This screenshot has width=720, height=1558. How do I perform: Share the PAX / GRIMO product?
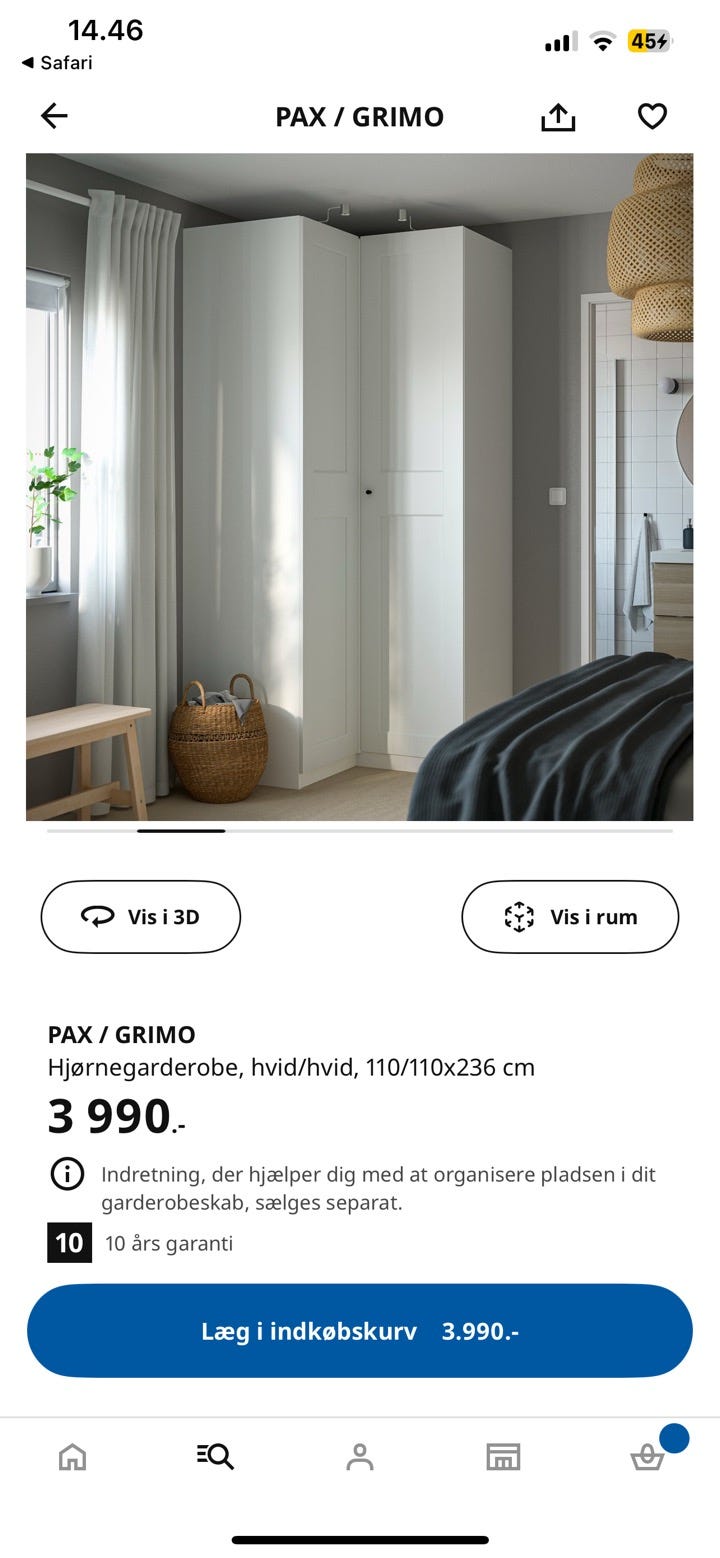tap(557, 116)
